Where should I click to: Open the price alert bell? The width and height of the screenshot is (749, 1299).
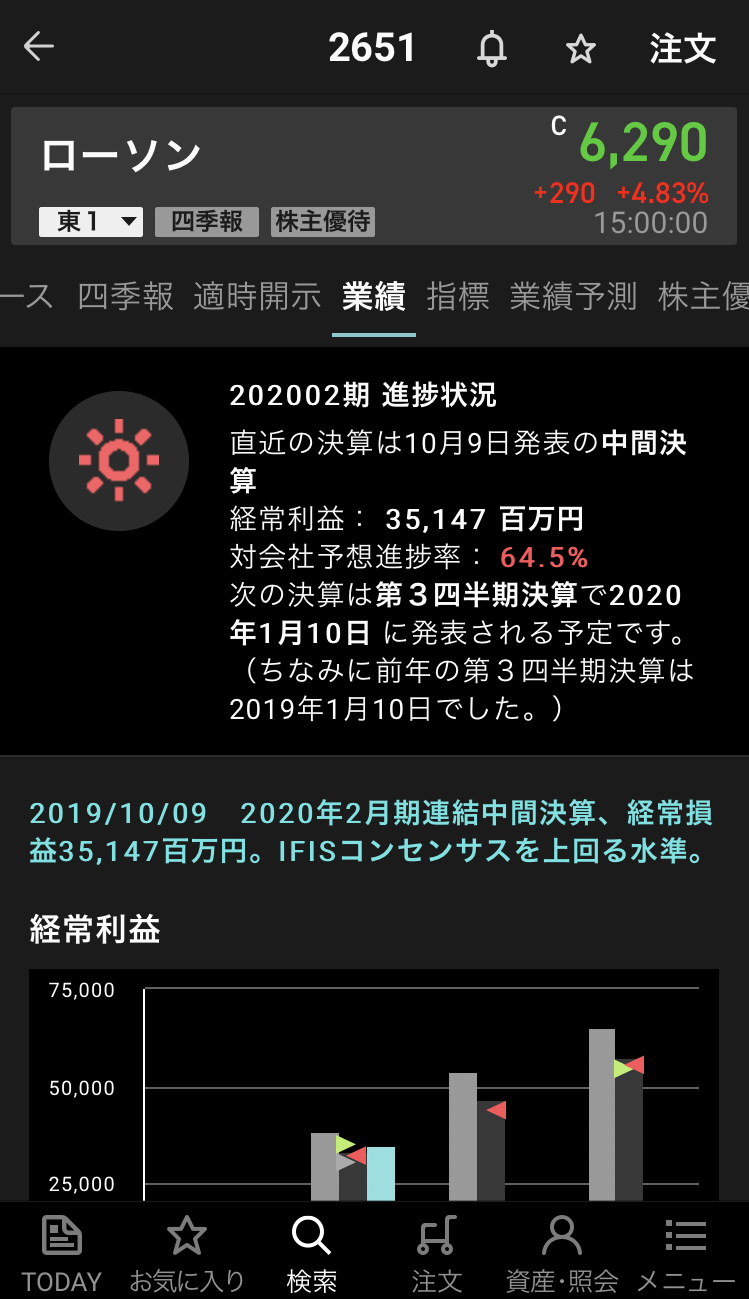491,48
